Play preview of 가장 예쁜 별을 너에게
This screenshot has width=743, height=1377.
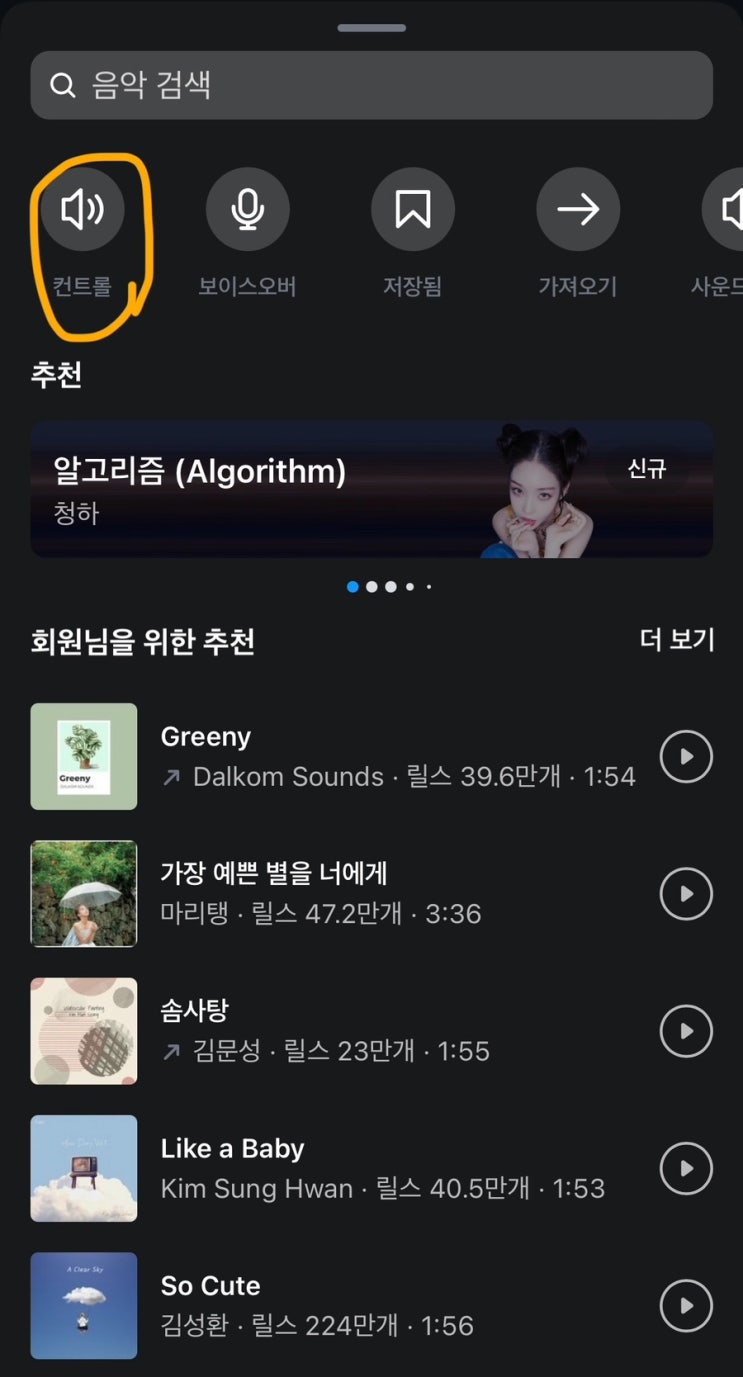point(686,894)
